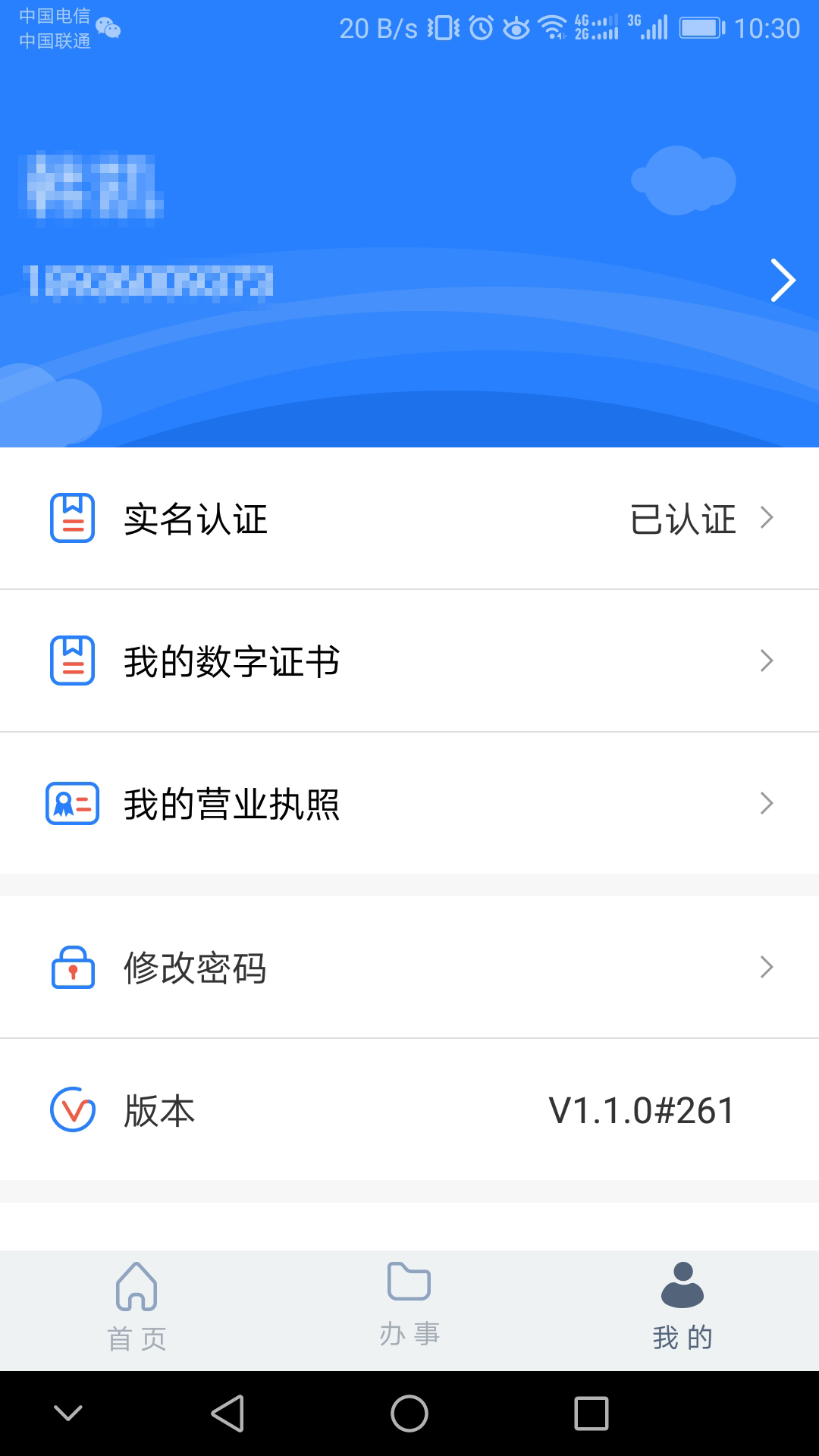819x1456 pixels.
Task: Click the 我的数字证书 certificate icon
Action: click(71, 661)
